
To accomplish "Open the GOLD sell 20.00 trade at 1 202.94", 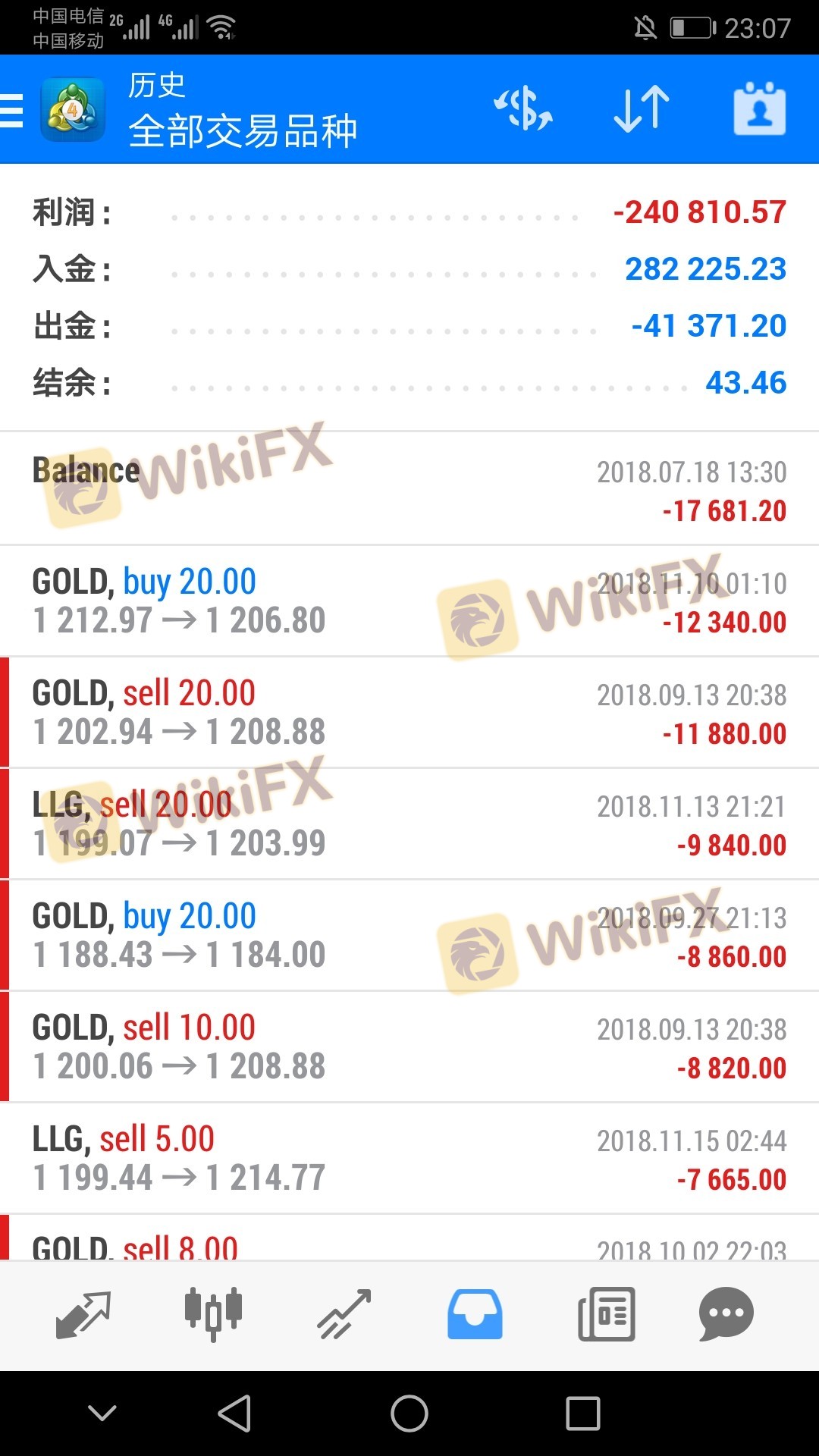I will tap(409, 712).
